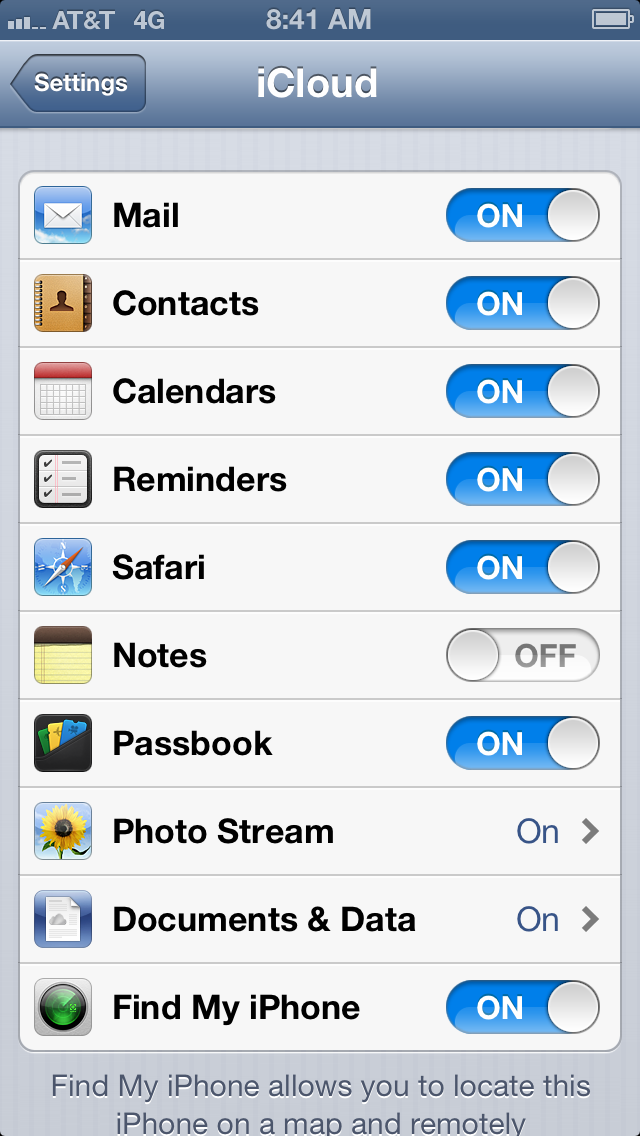Enable the Notes switch
The width and height of the screenshot is (640, 1136).
point(523,655)
